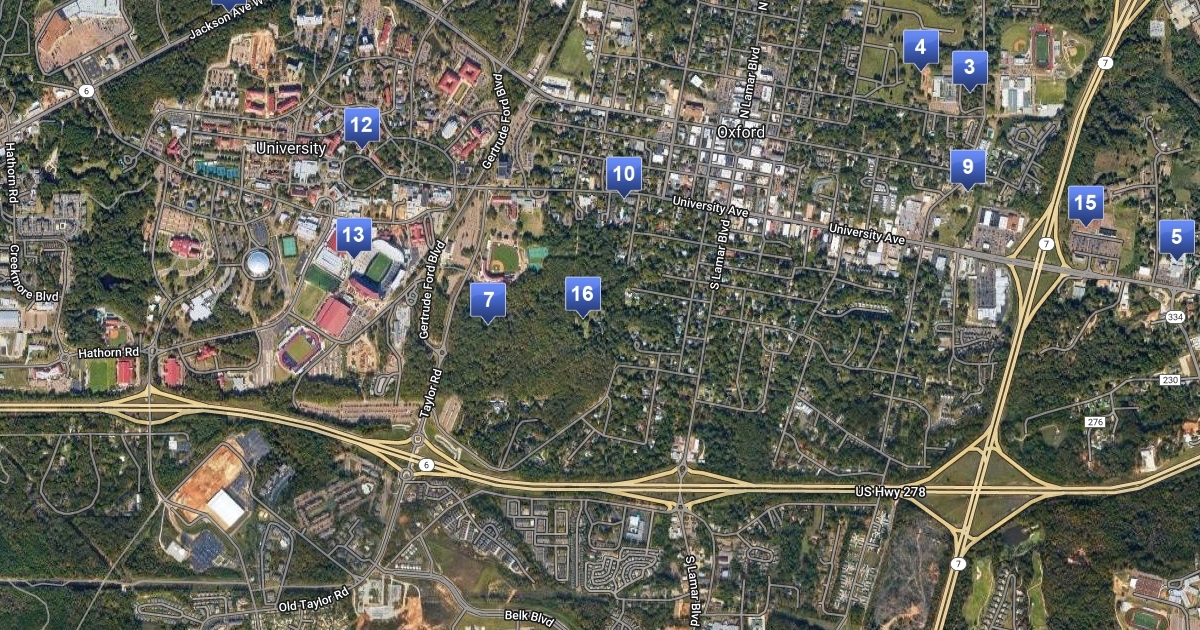Viewport: 1200px width, 630px height.
Task: Select map marker number 9
Action: click(967, 165)
